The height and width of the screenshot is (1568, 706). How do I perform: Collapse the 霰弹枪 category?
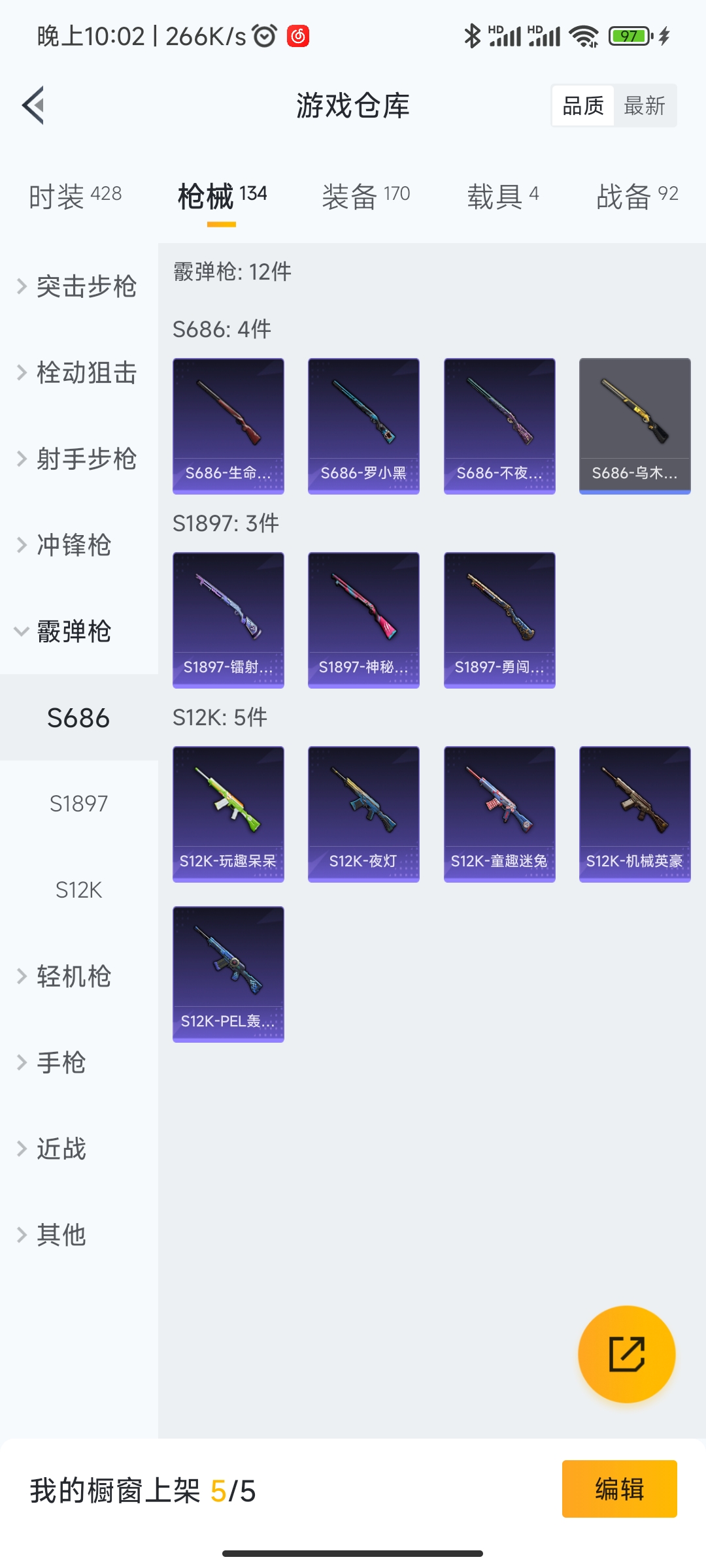pyautogui.click(x=78, y=631)
